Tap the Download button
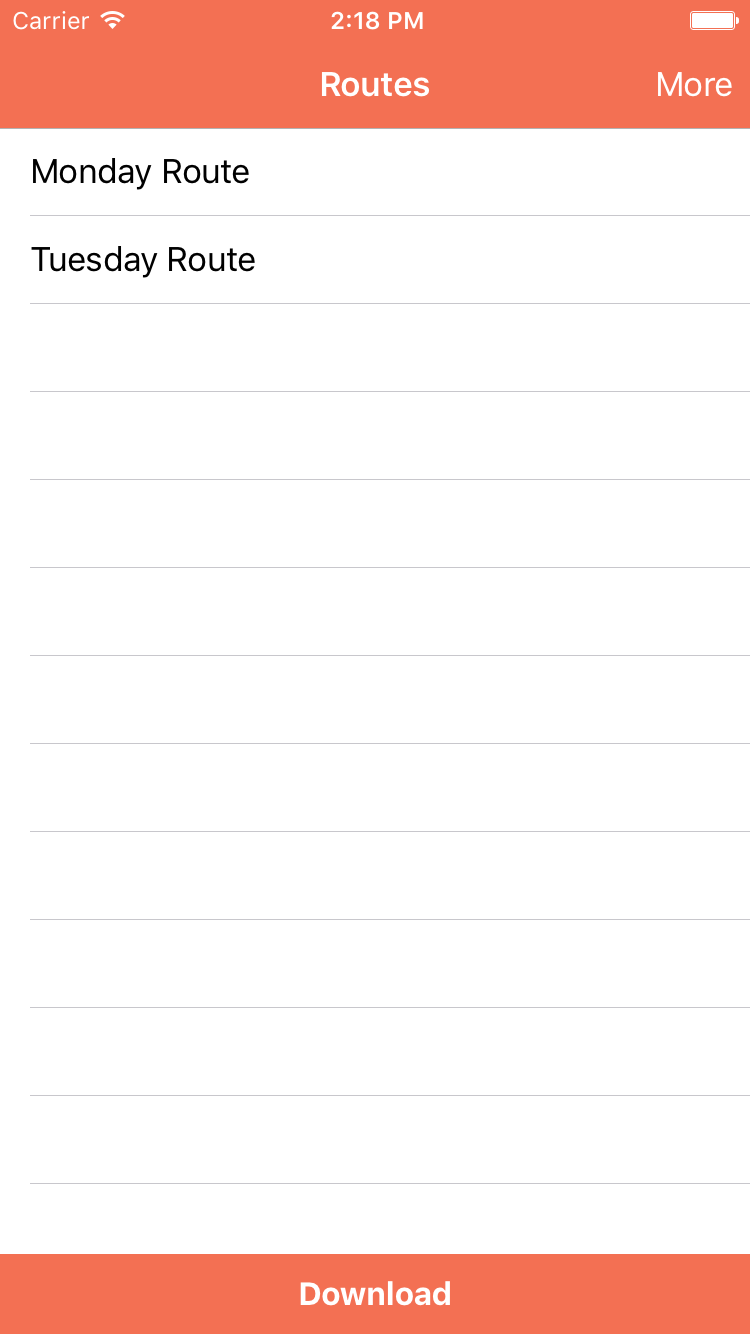Screen dimensions: 750x1334 (375, 1293)
